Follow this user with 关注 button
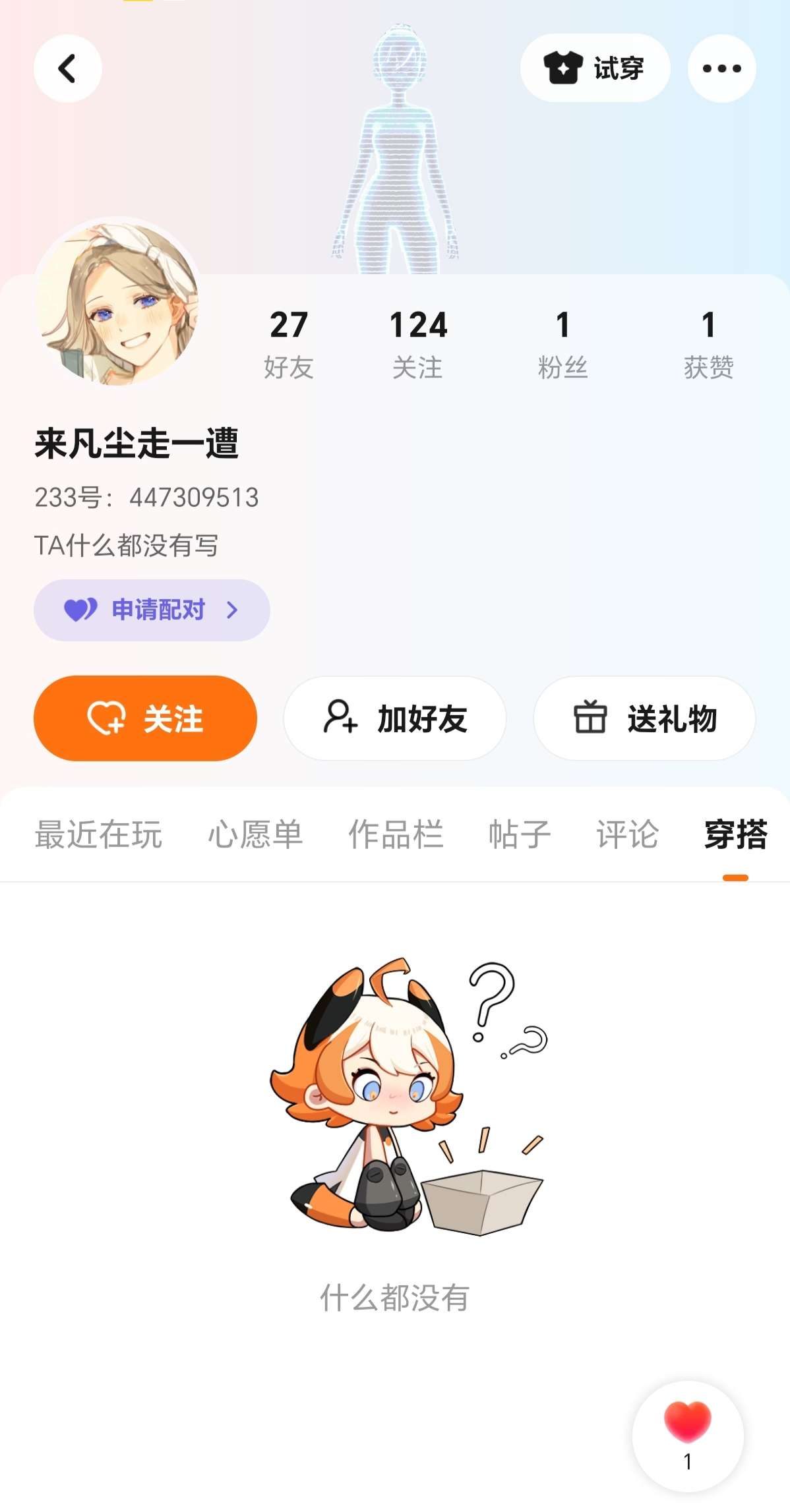790x1512 pixels. [145, 718]
